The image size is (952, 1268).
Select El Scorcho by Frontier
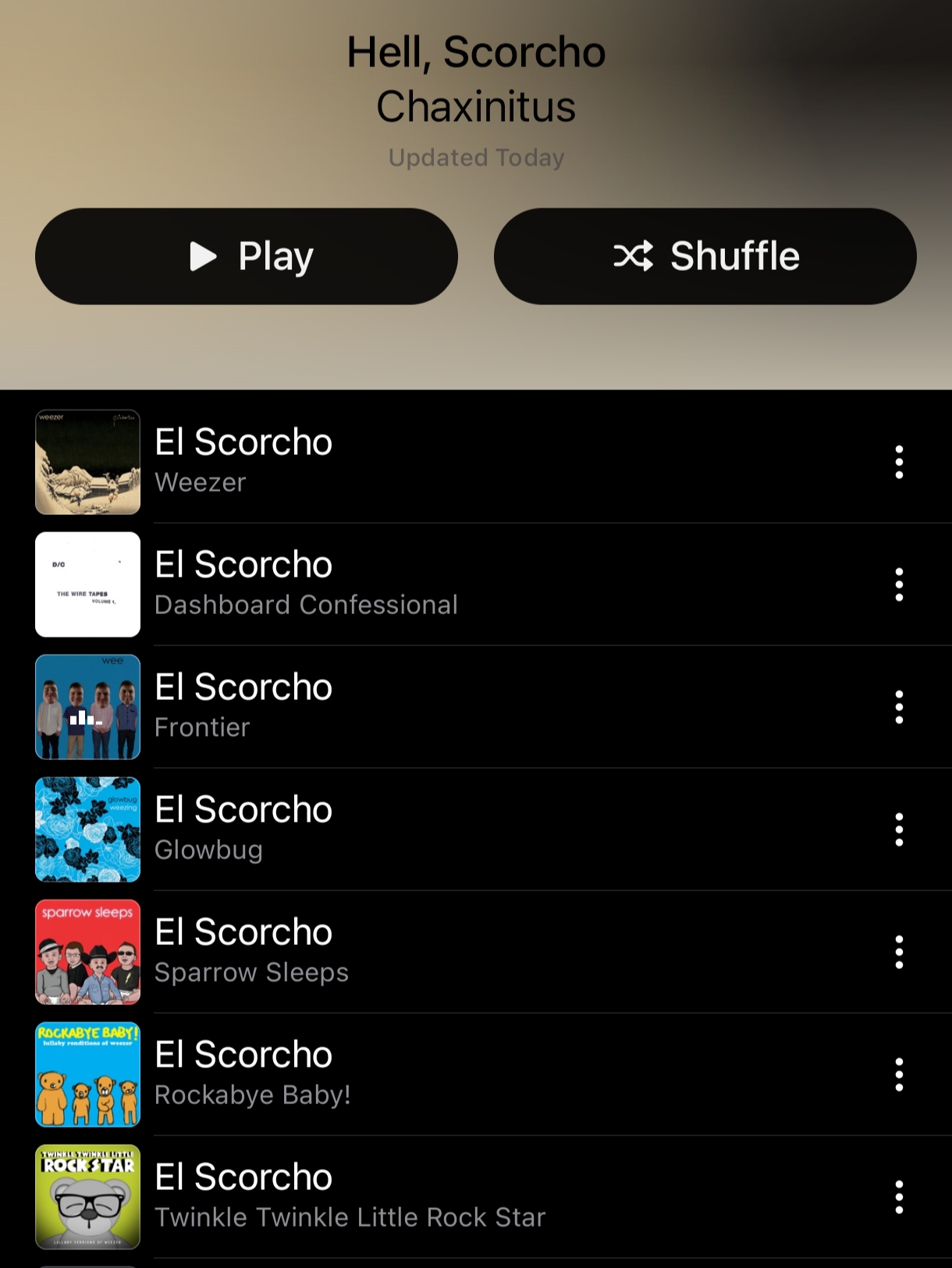click(390, 707)
